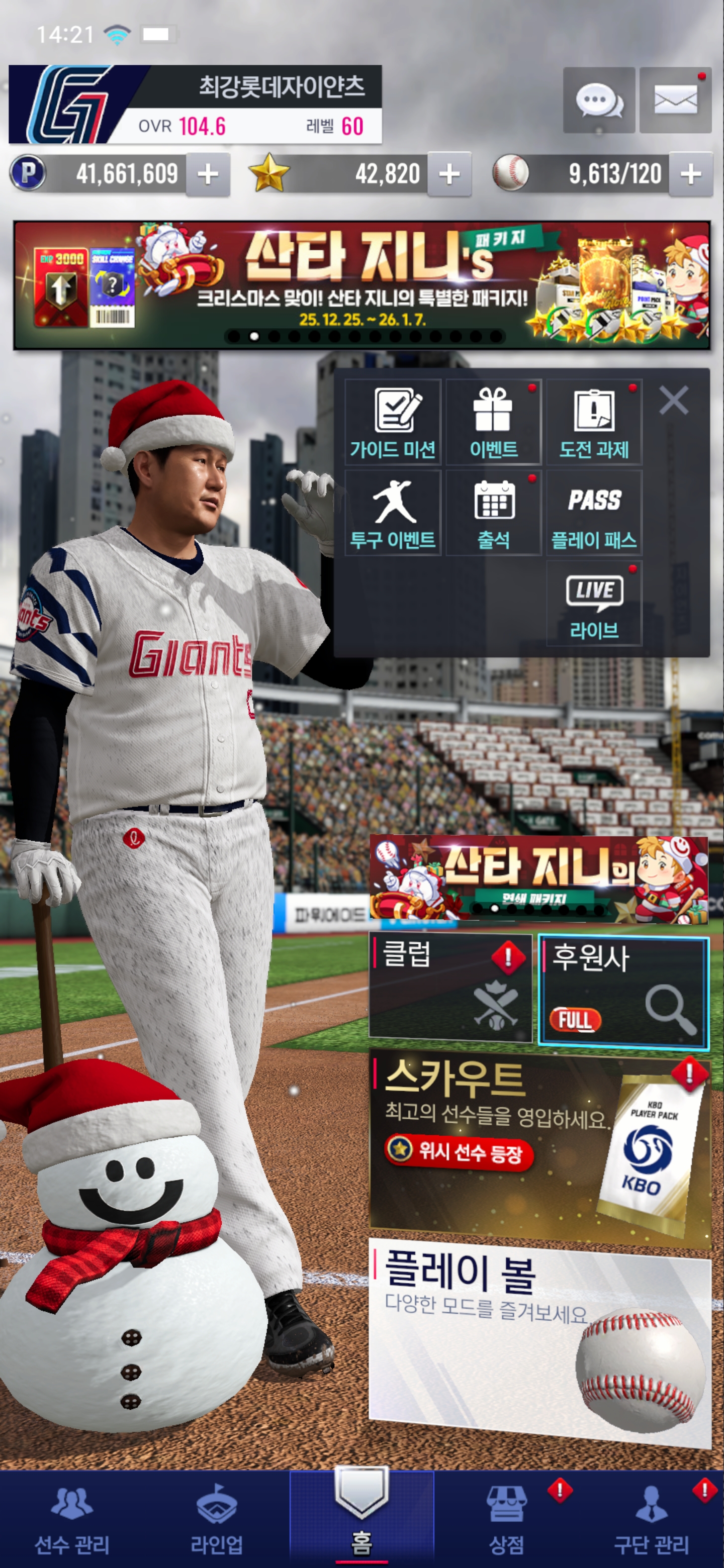Open 투구 이벤트
The height and width of the screenshot is (1568, 724).
(x=393, y=513)
